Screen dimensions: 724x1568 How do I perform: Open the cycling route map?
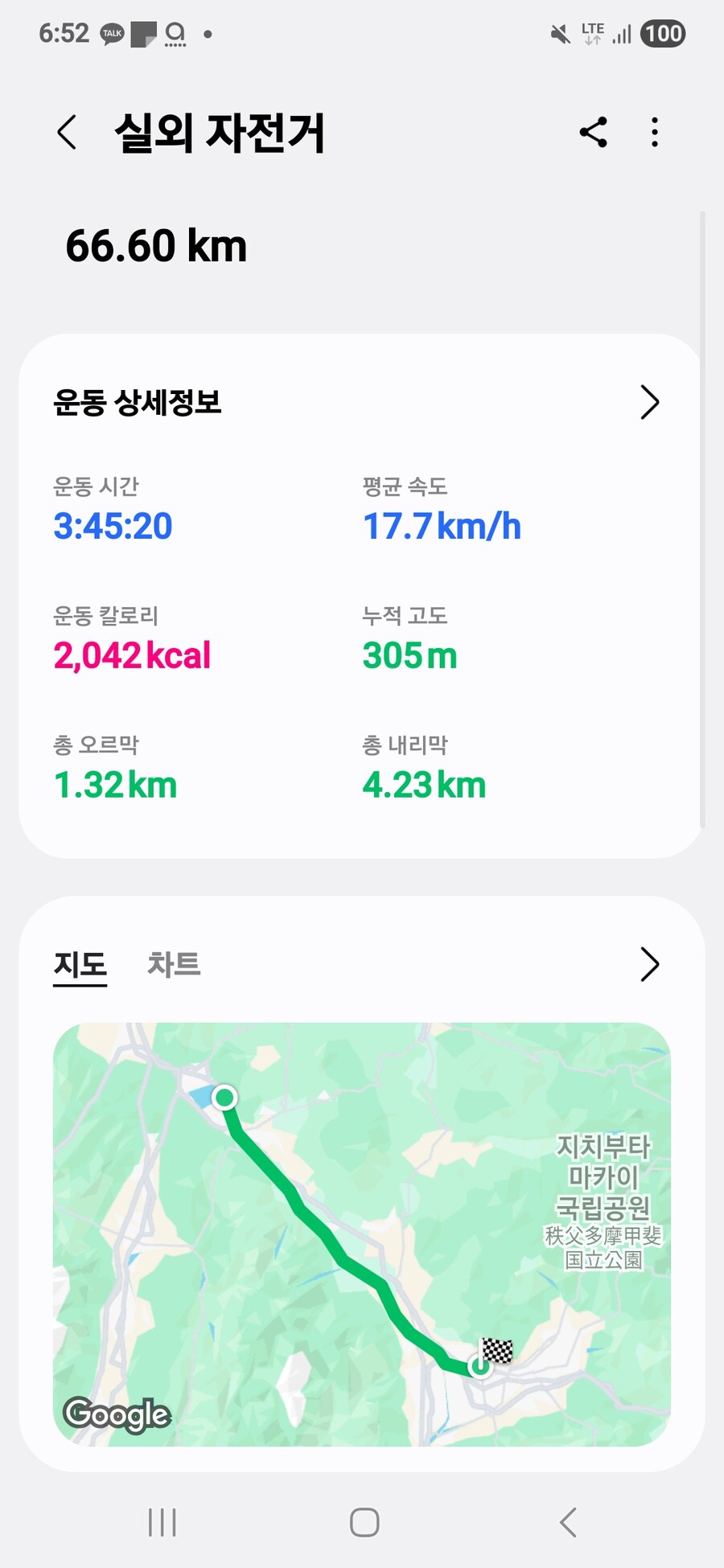click(x=362, y=1233)
